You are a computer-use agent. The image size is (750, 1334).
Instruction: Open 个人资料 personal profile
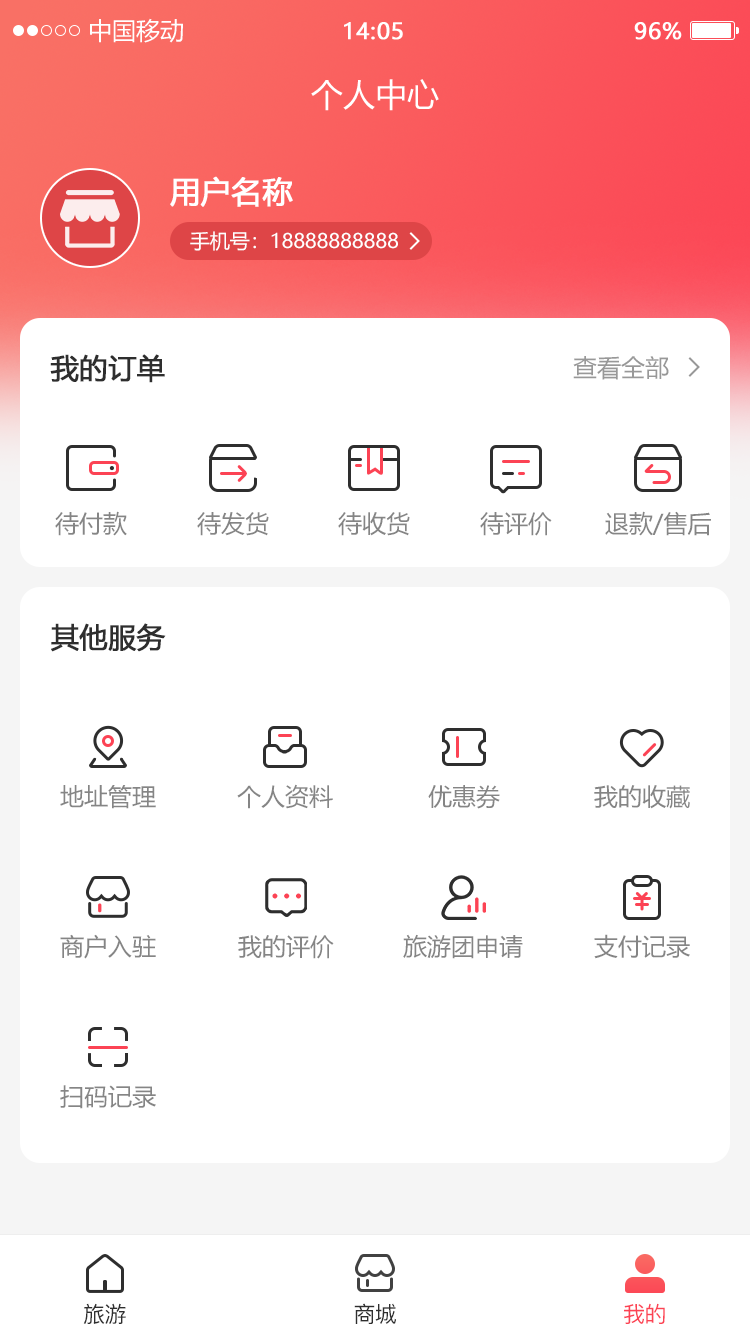click(285, 767)
